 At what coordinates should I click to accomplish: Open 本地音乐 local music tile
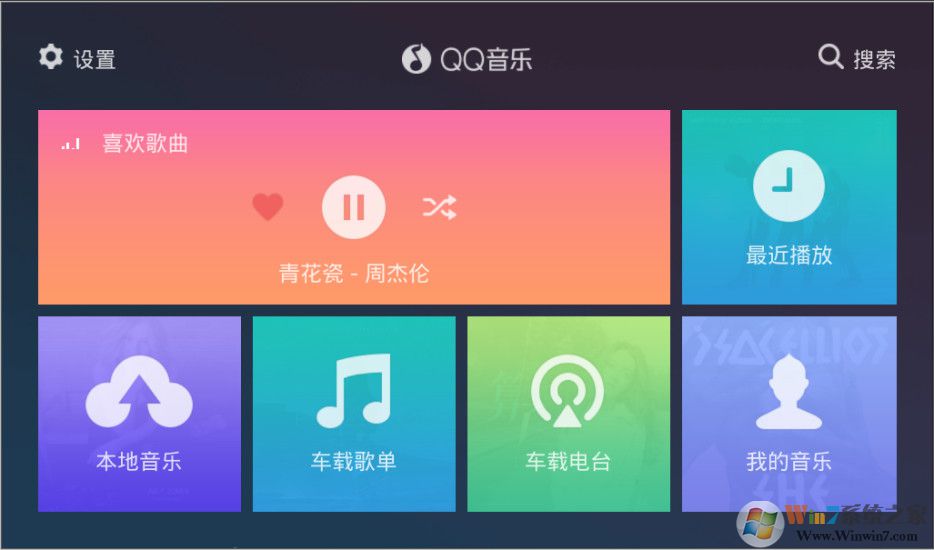pos(139,414)
